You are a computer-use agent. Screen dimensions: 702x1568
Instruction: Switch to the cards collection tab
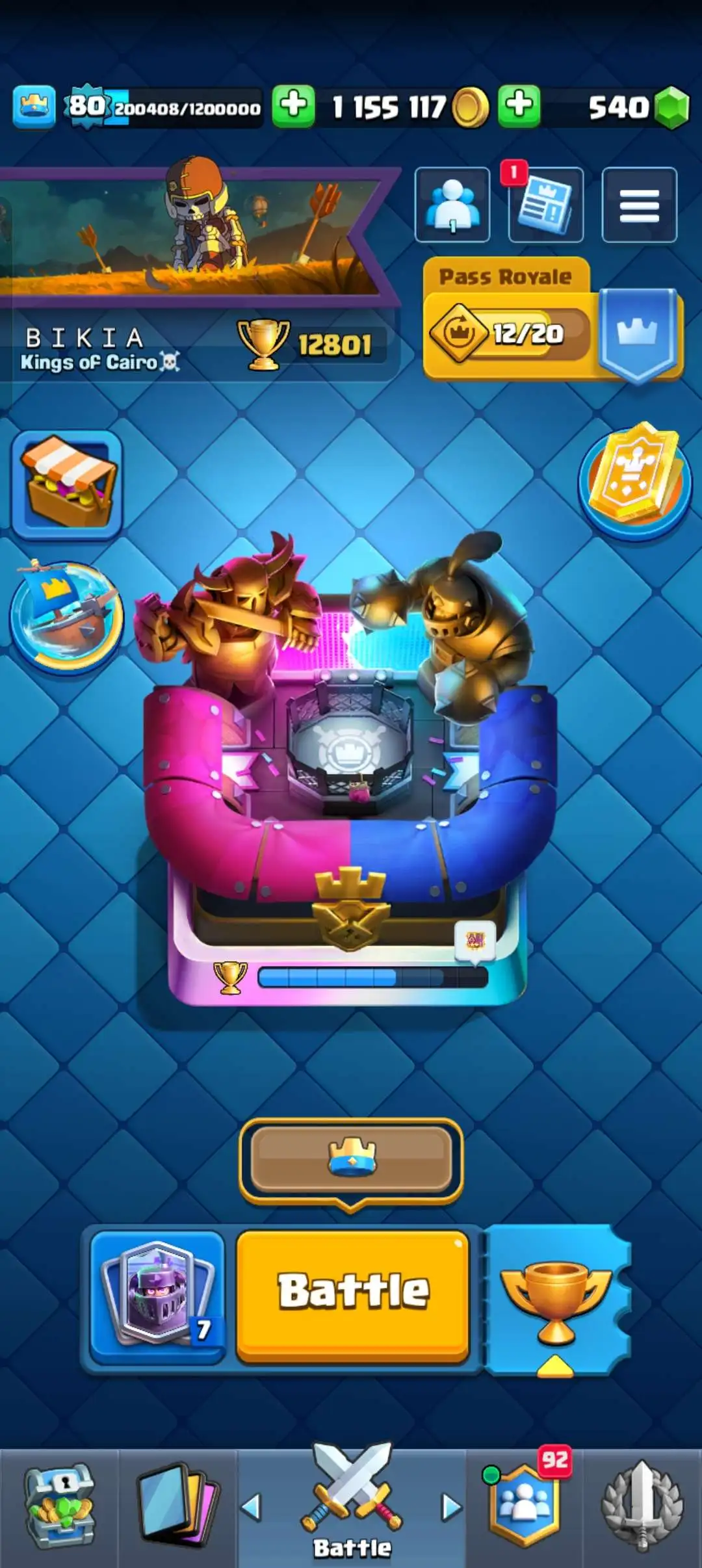click(x=177, y=1507)
